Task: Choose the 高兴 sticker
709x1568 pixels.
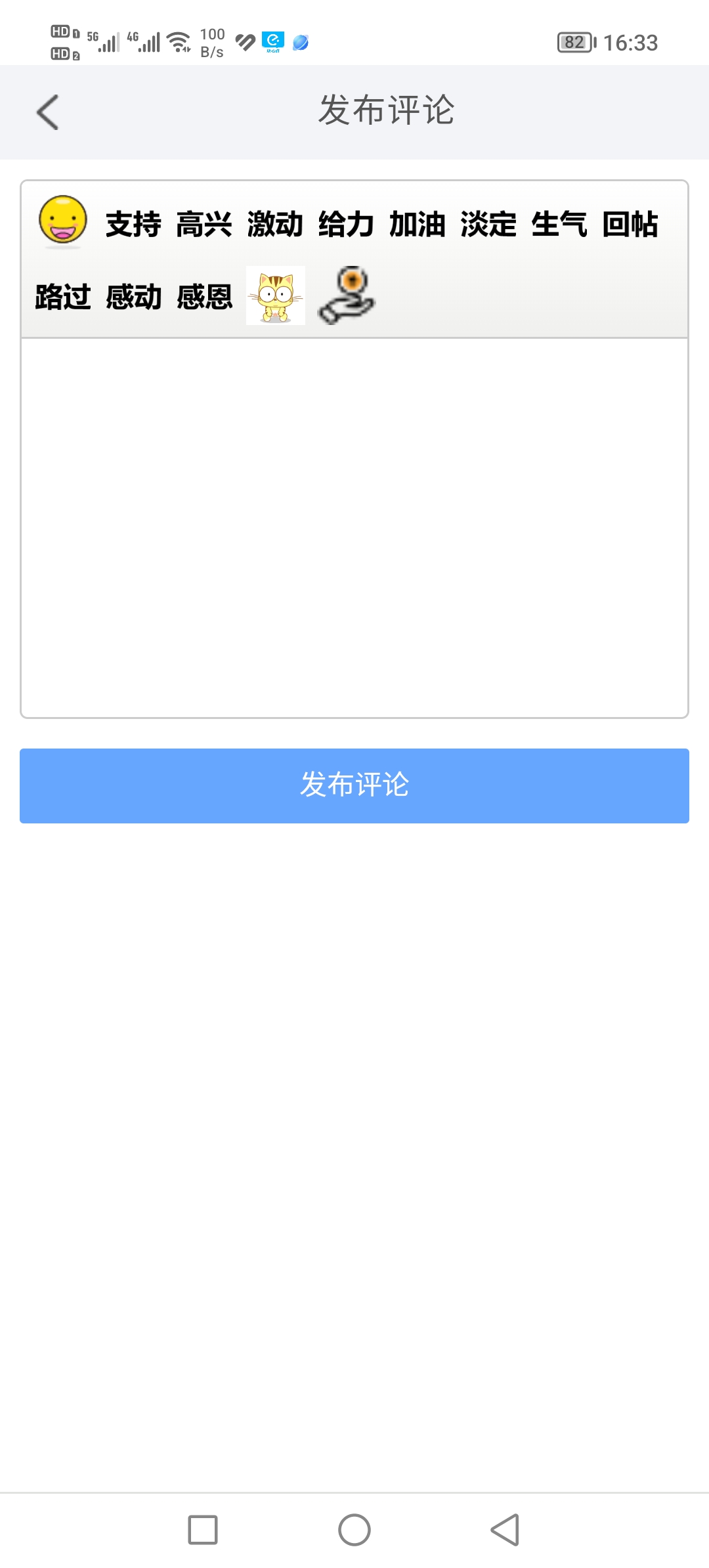Action: pyautogui.click(x=204, y=225)
